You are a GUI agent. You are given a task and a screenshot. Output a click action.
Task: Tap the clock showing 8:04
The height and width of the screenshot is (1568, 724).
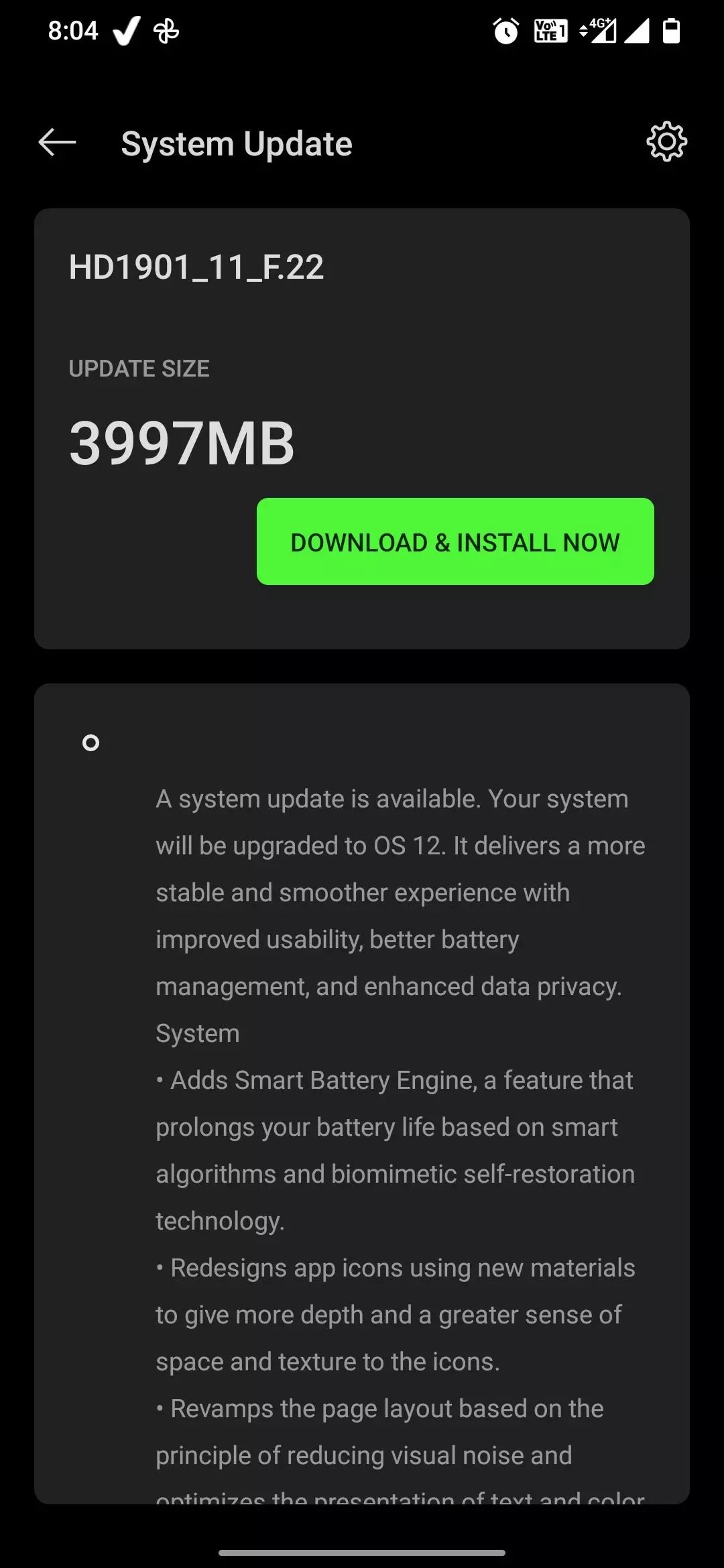[74, 30]
